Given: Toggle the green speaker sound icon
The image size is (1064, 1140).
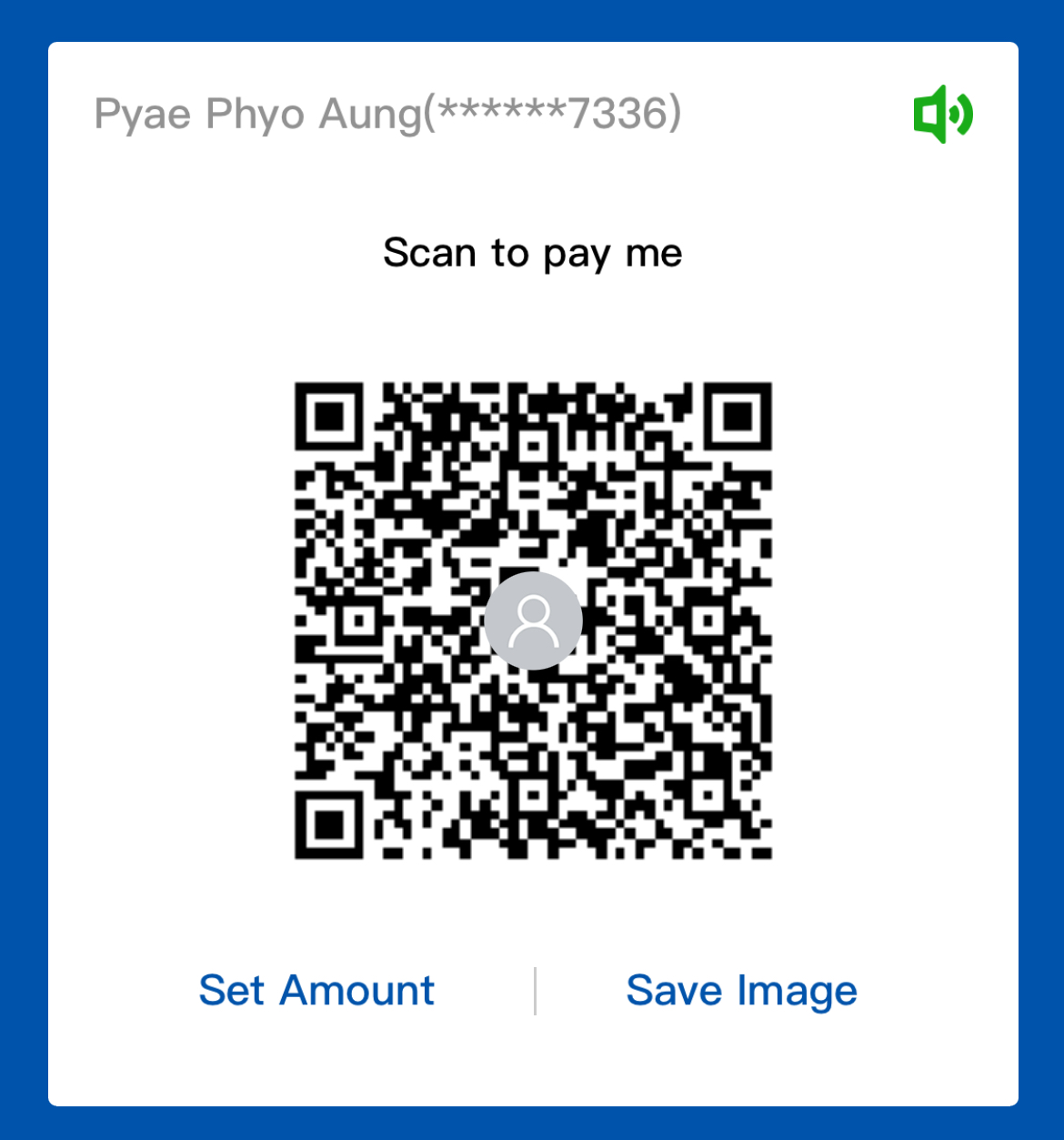Looking at the screenshot, I should (x=943, y=114).
